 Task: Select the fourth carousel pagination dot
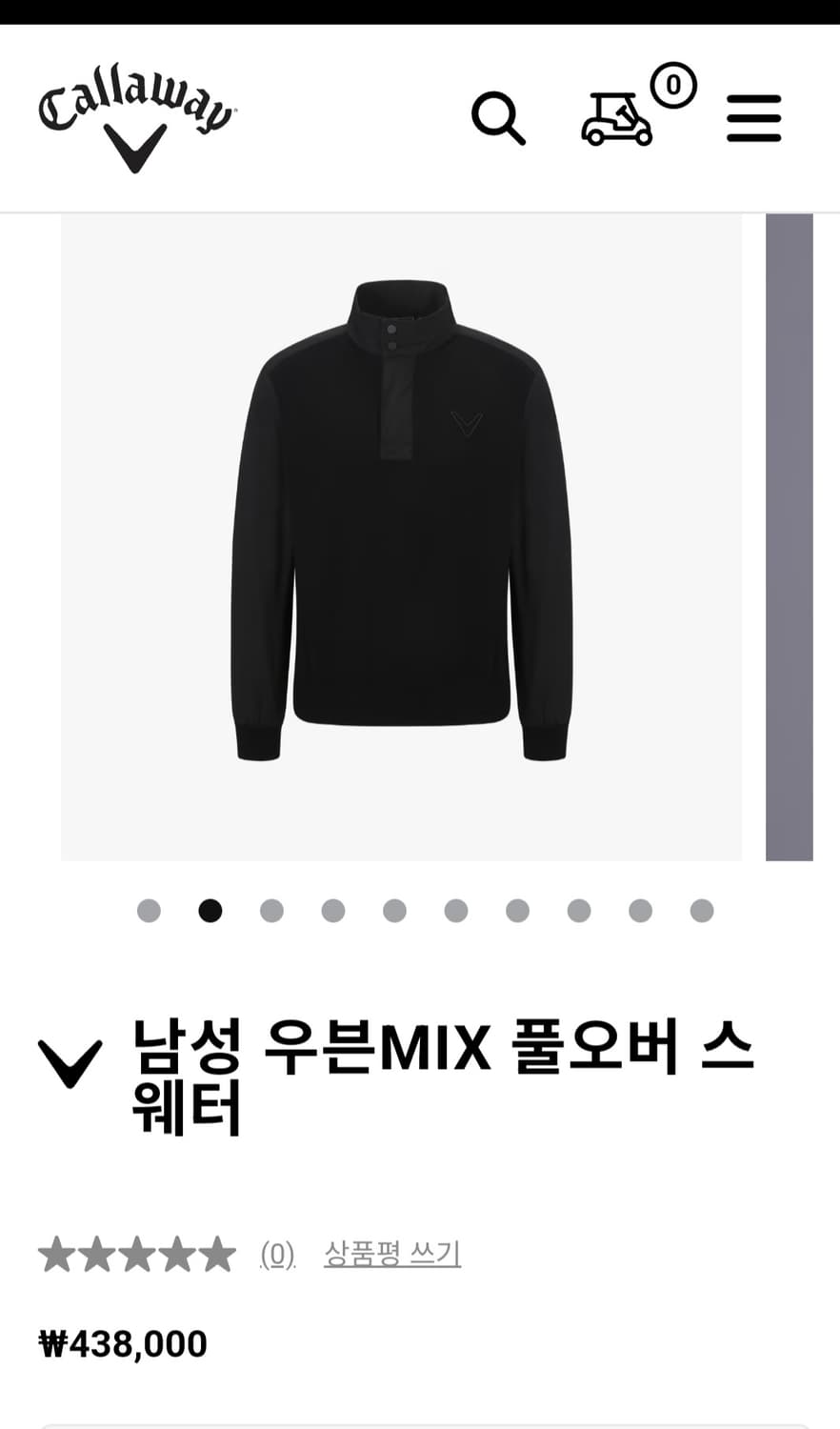pos(333,911)
